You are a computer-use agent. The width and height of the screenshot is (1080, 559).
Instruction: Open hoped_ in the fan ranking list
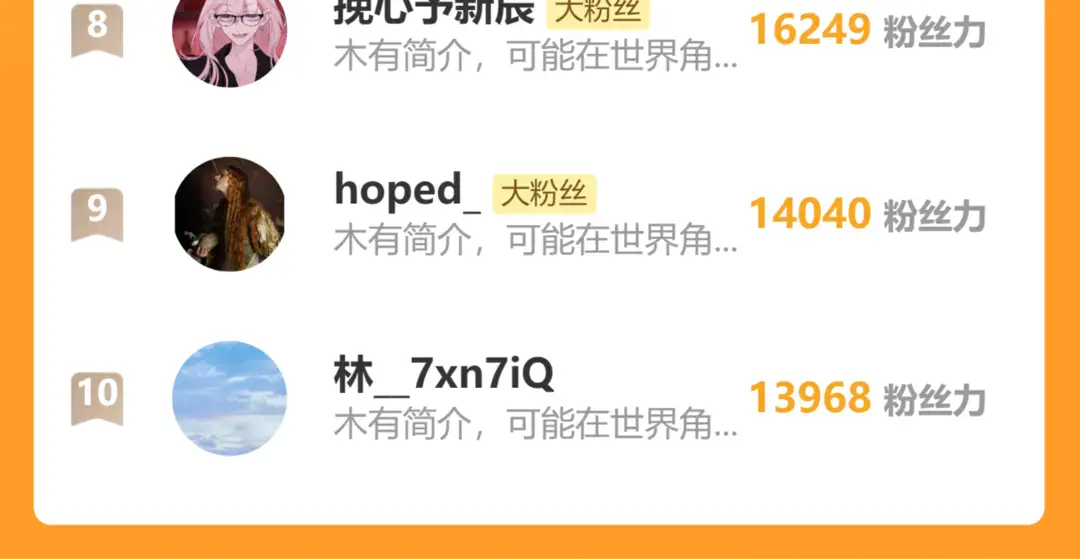(539, 213)
